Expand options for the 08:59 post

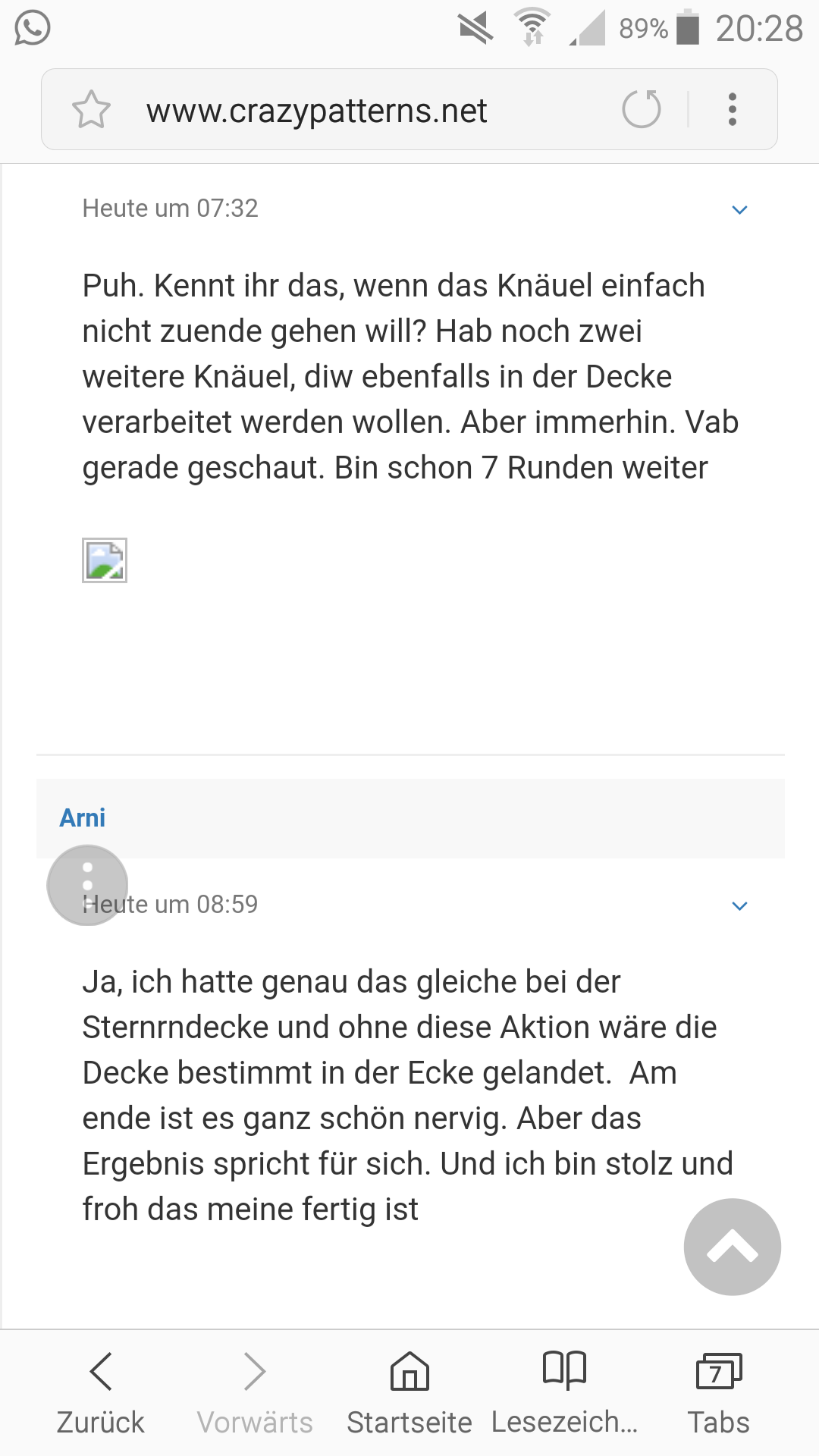tap(740, 905)
